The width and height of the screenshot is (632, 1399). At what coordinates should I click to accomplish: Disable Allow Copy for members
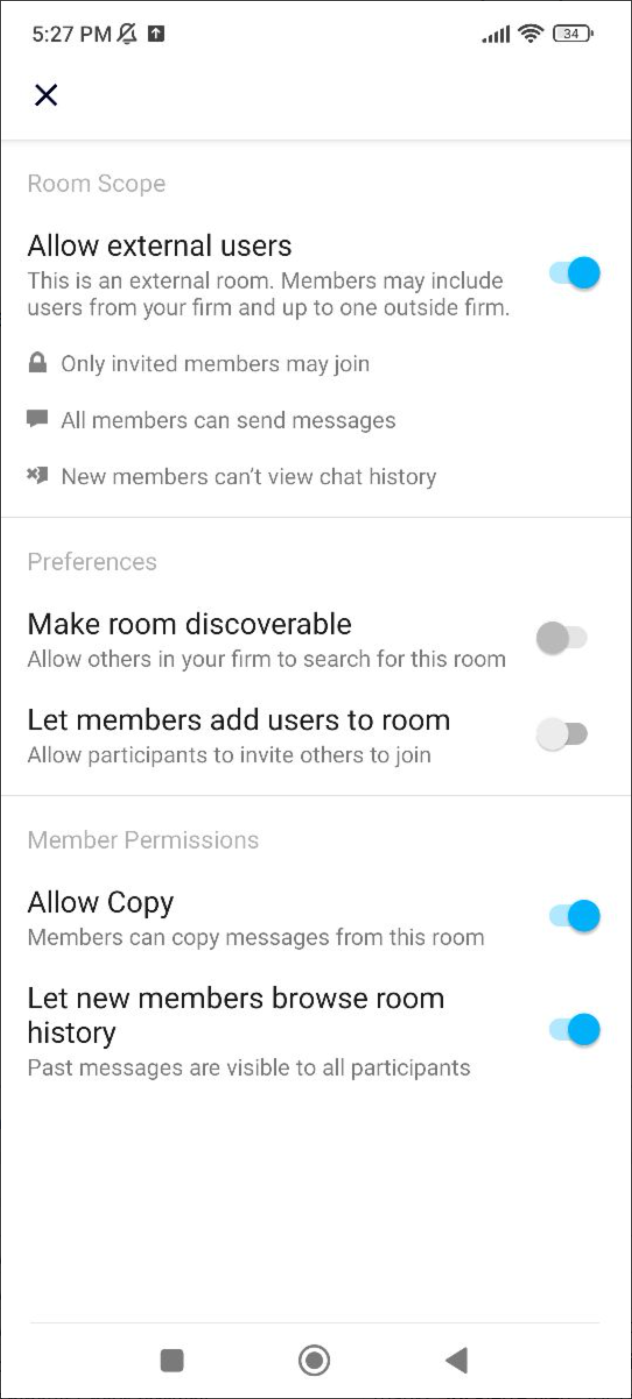pos(574,915)
